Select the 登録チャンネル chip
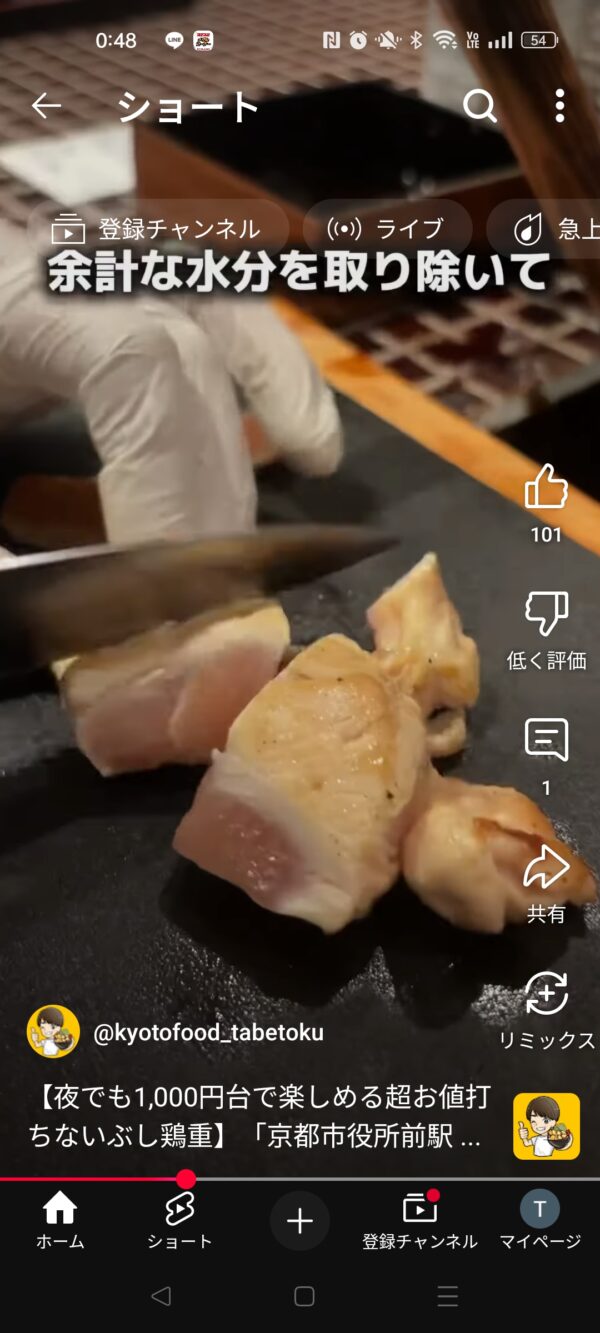Image resolution: width=600 pixels, height=1333 pixels. click(156, 229)
